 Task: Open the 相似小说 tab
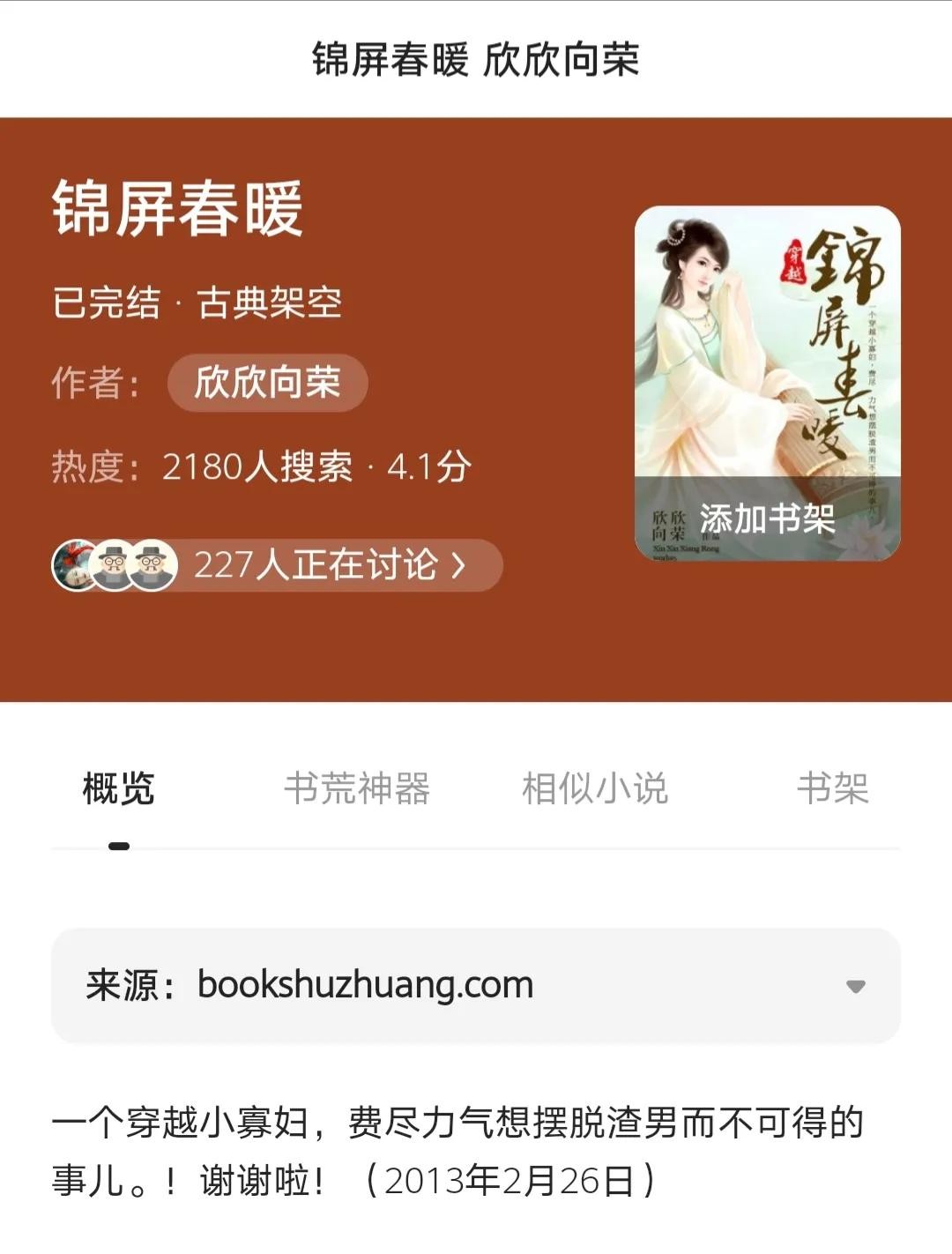coord(595,788)
